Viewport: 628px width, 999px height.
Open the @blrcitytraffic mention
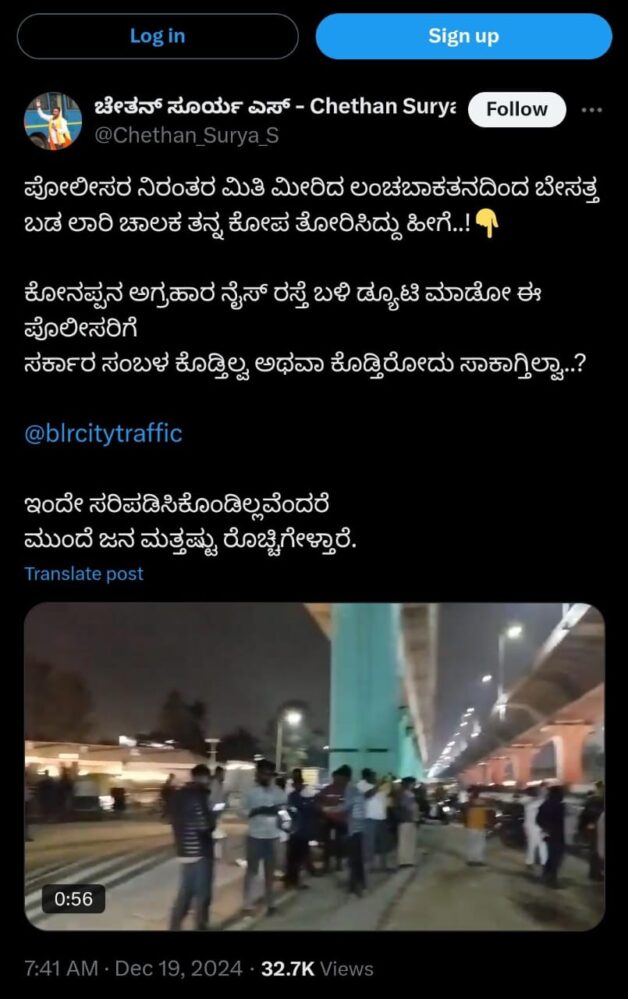104,433
